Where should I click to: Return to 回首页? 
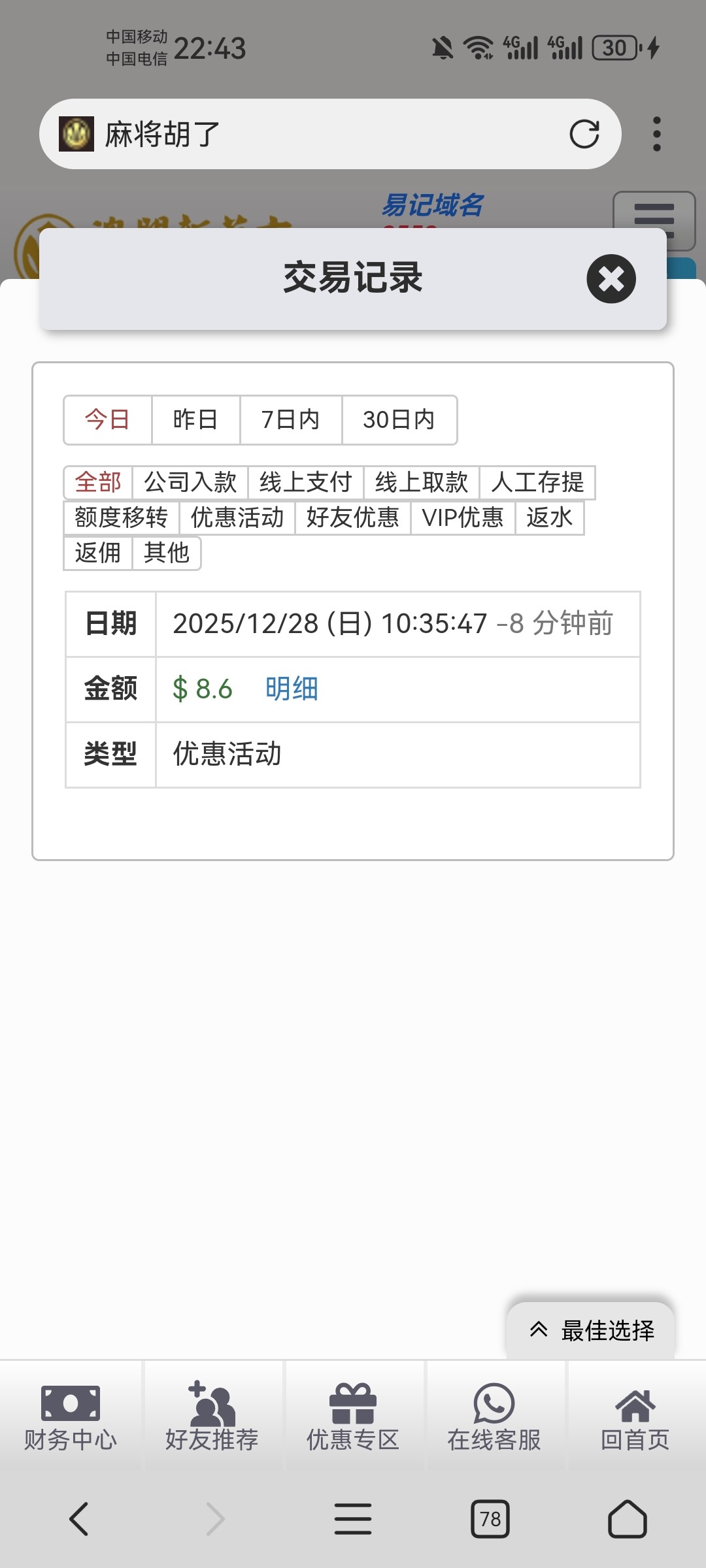(x=635, y=1418)
